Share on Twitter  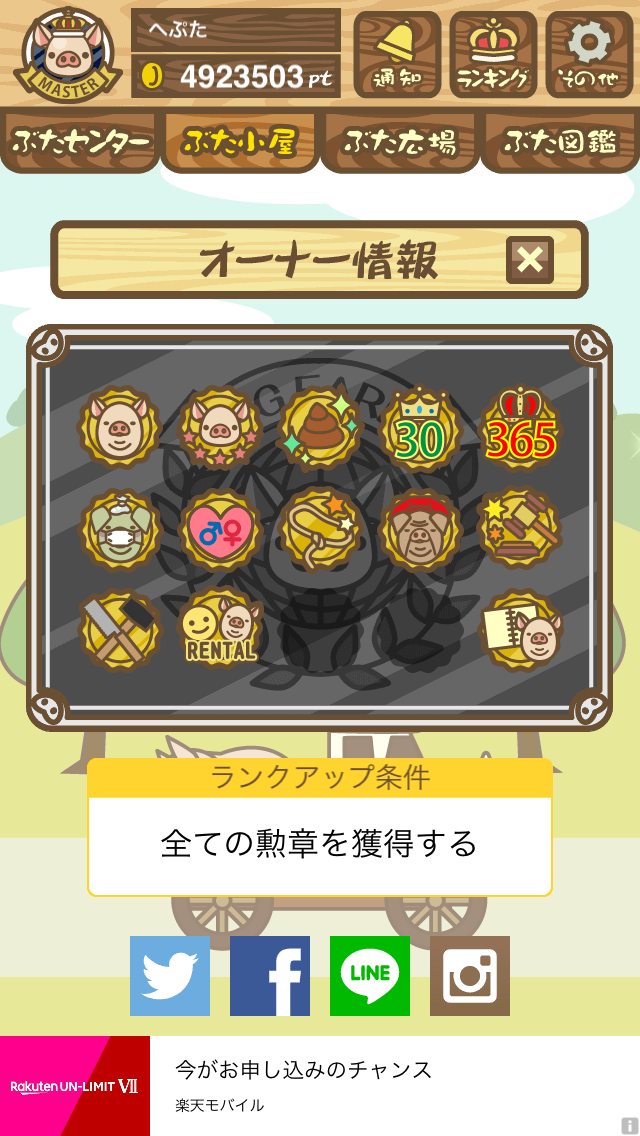pyautogui.click(x=170, y=976)
